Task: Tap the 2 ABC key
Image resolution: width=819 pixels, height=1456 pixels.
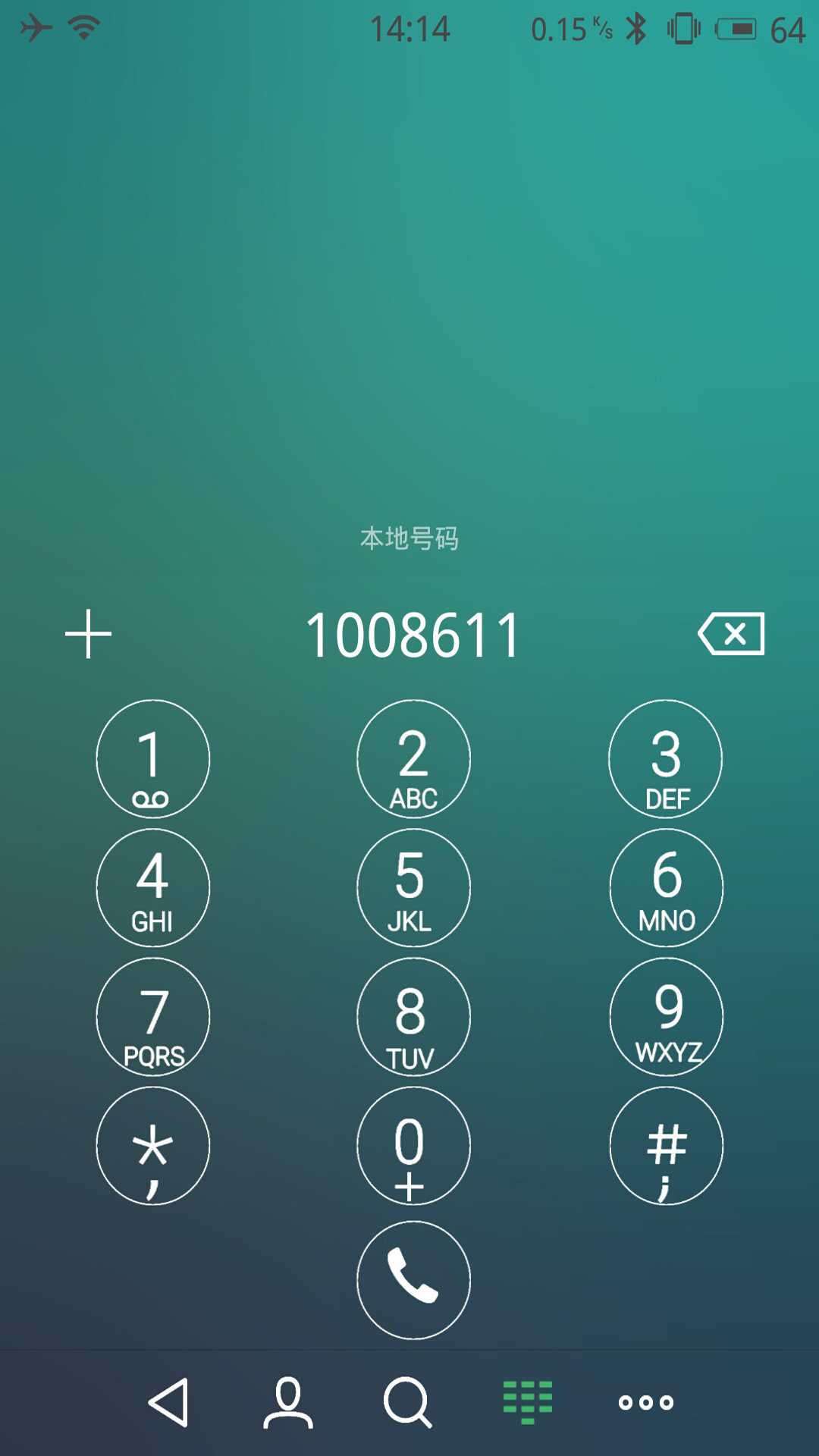Action: tap(413, 758)
